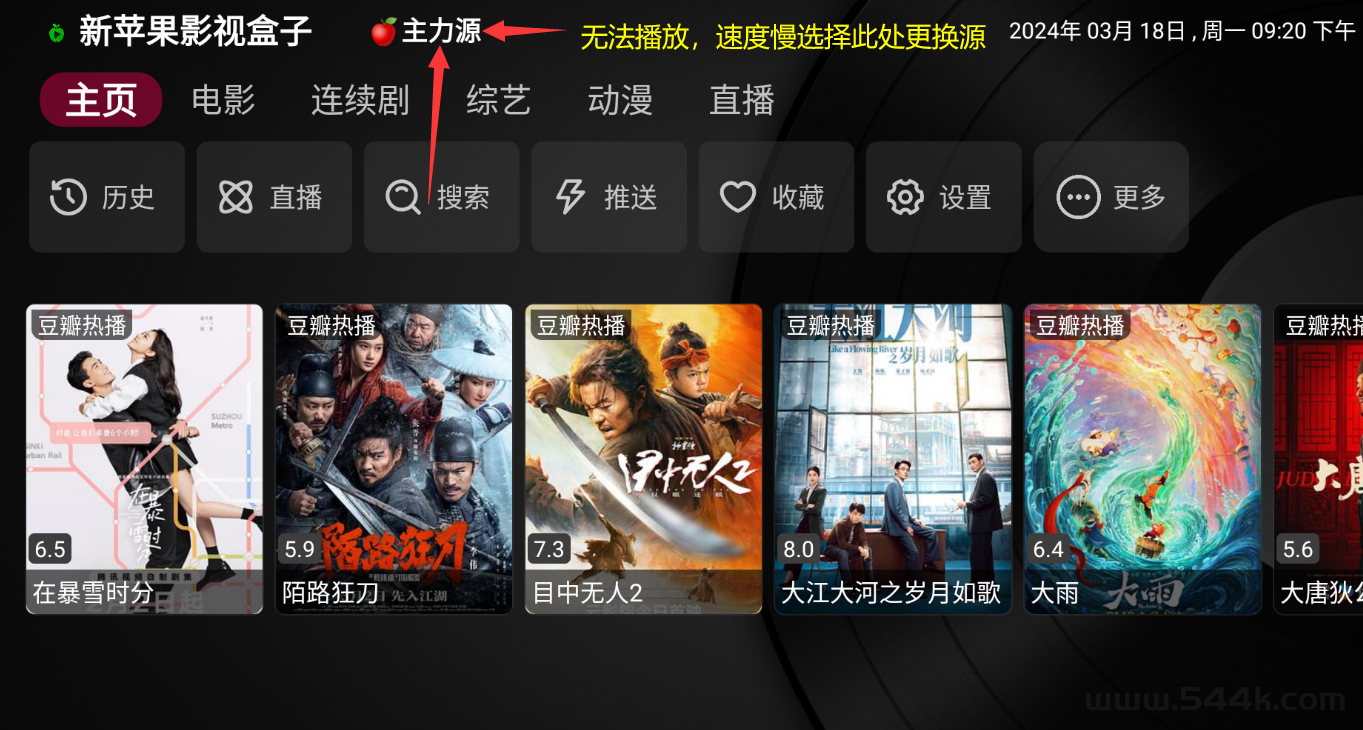
Task: Select the 目中无人2 poster
Action: (643, 458)
